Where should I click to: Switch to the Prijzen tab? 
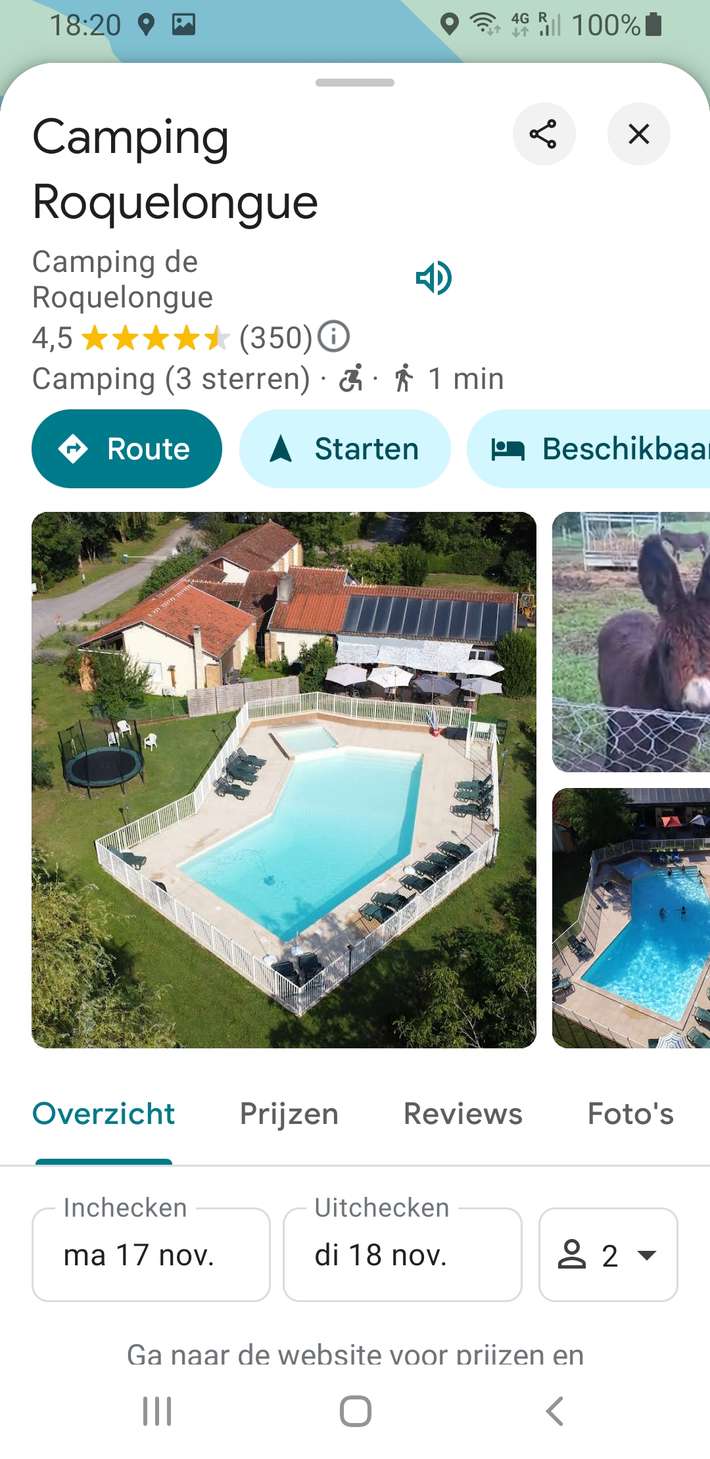click(288, 1114)
